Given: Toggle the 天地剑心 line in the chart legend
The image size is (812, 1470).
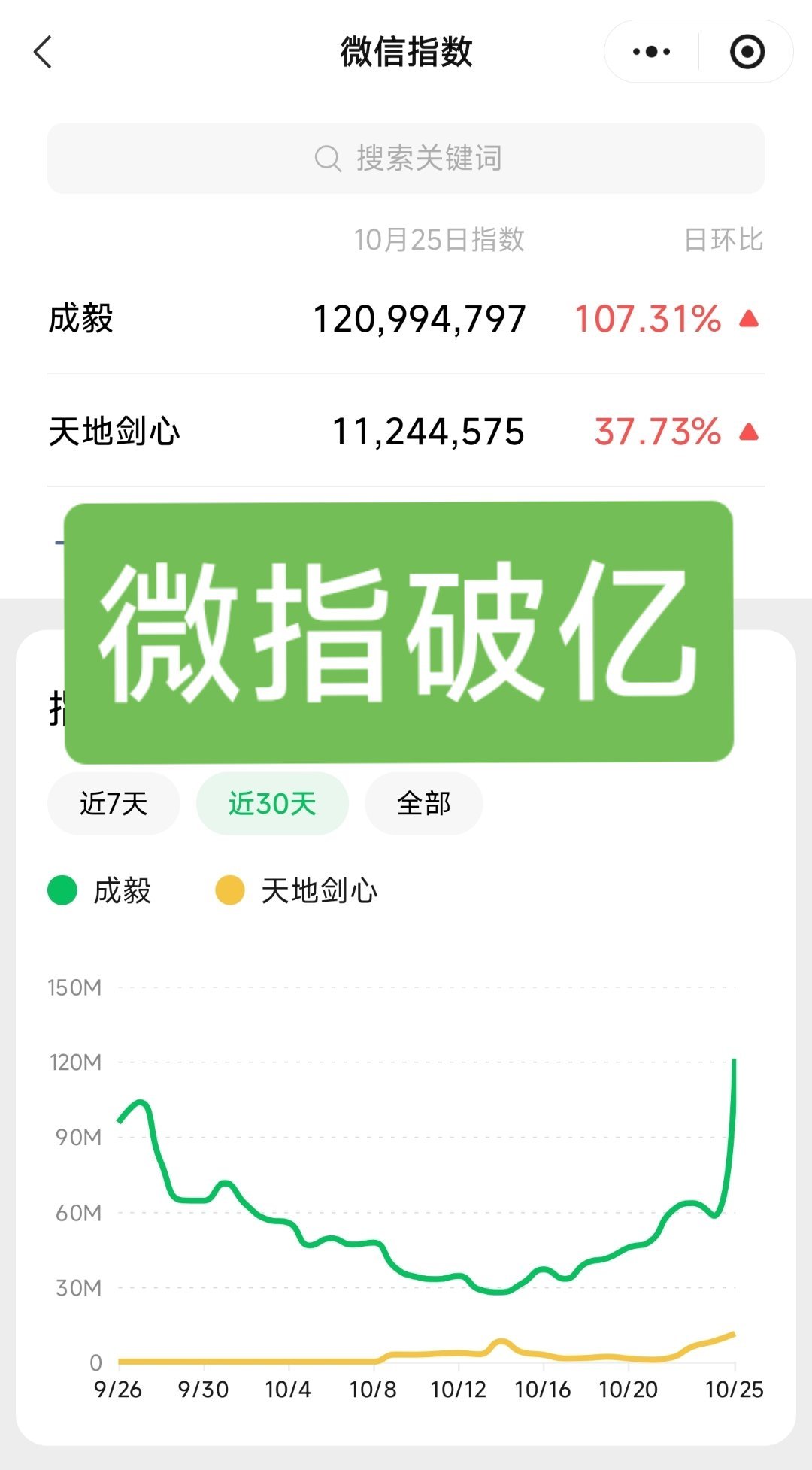Looking at the screenshot, I should pos(297,891).
